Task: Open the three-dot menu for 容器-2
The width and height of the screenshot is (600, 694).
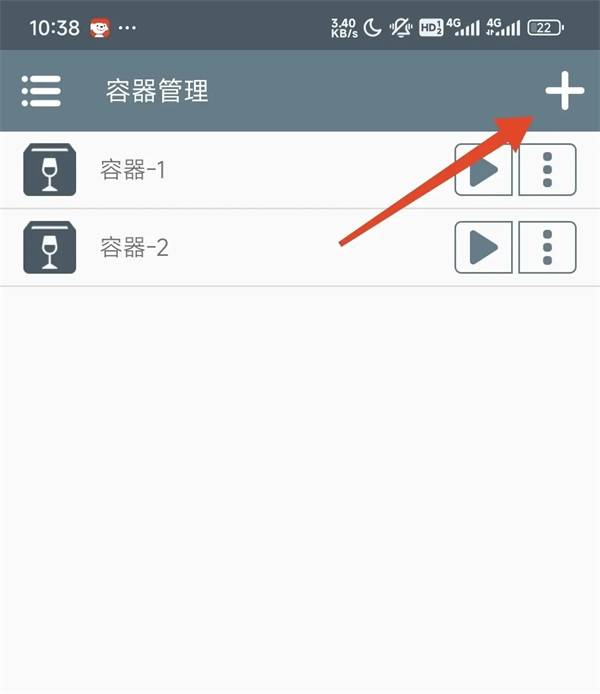Action: 547,247
